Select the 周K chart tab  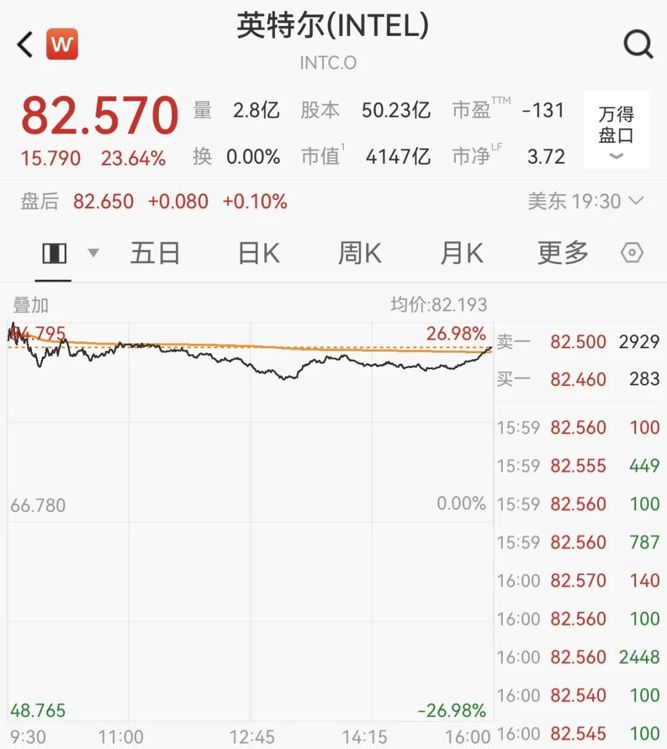point(359,253)
